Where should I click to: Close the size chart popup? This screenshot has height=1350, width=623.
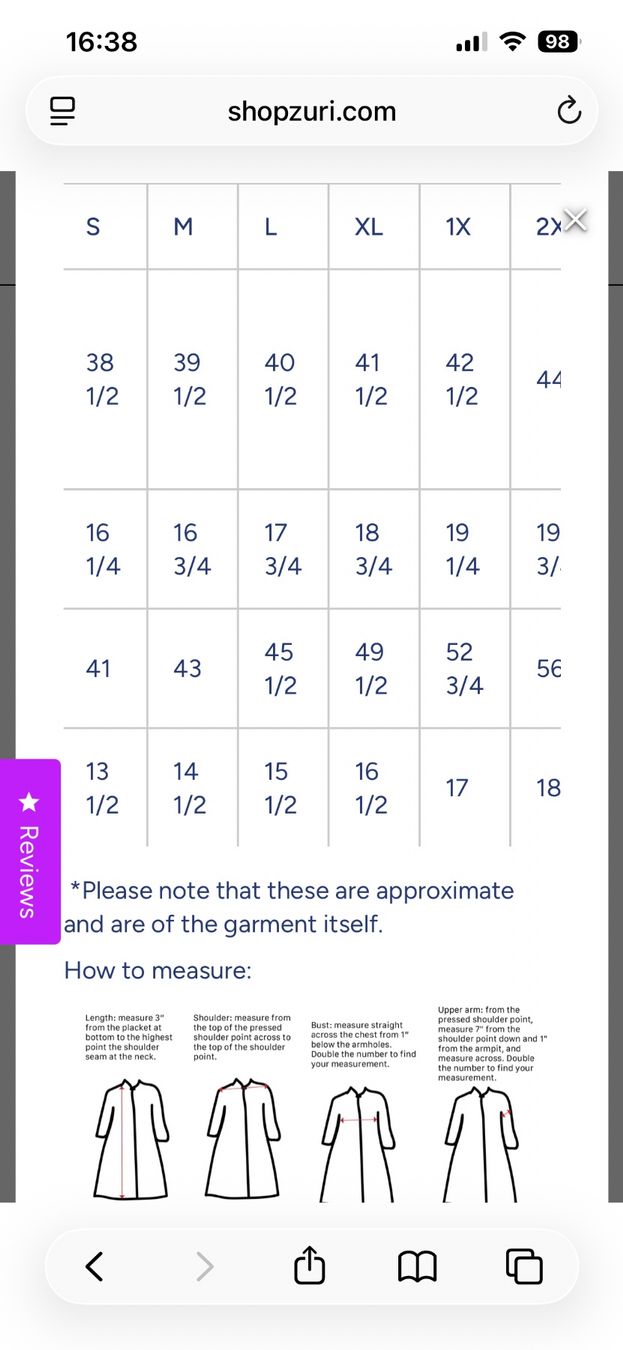(576, 220)
